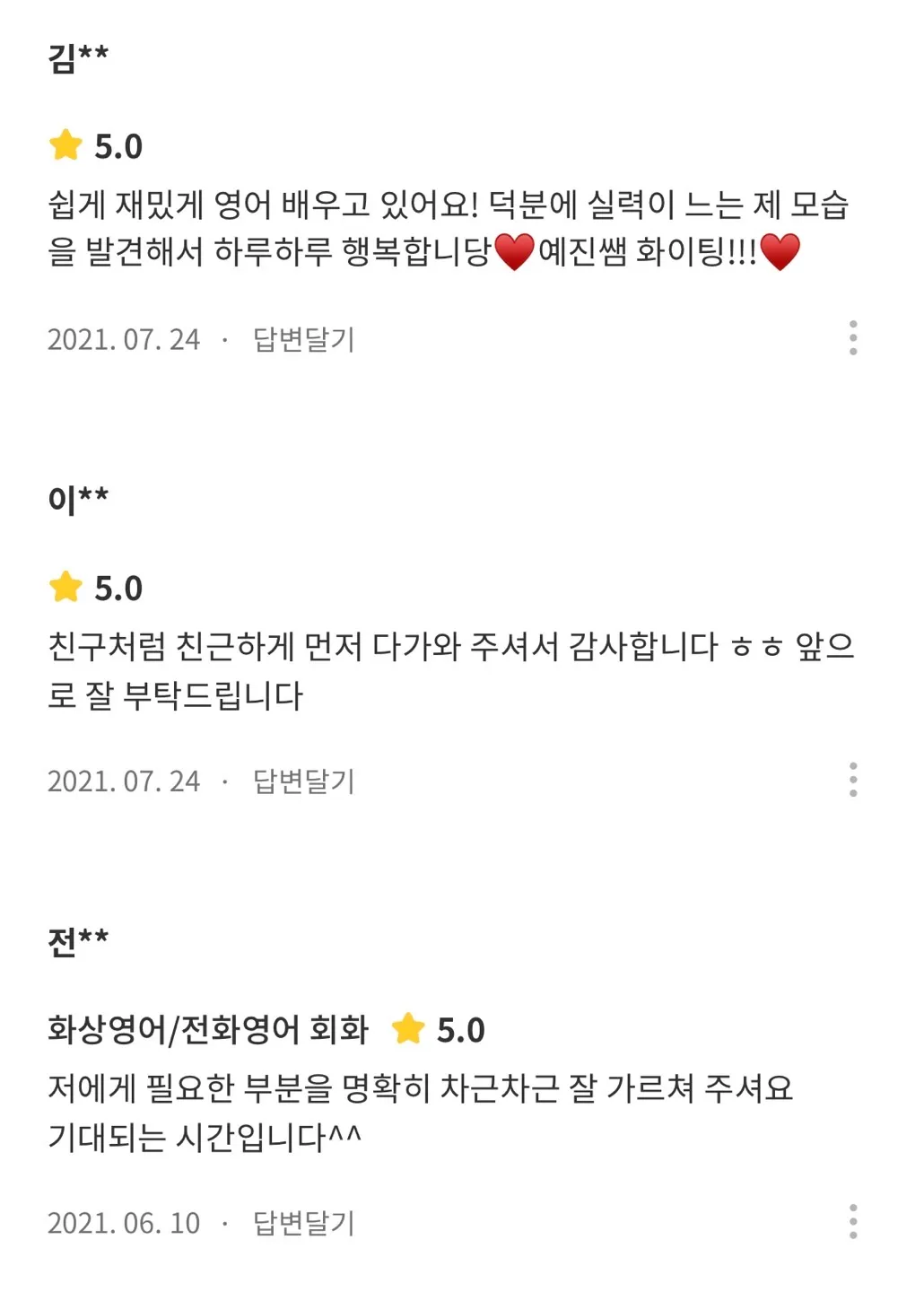
Task: Click the 전** profile name
Action: (x=76, y=940)
